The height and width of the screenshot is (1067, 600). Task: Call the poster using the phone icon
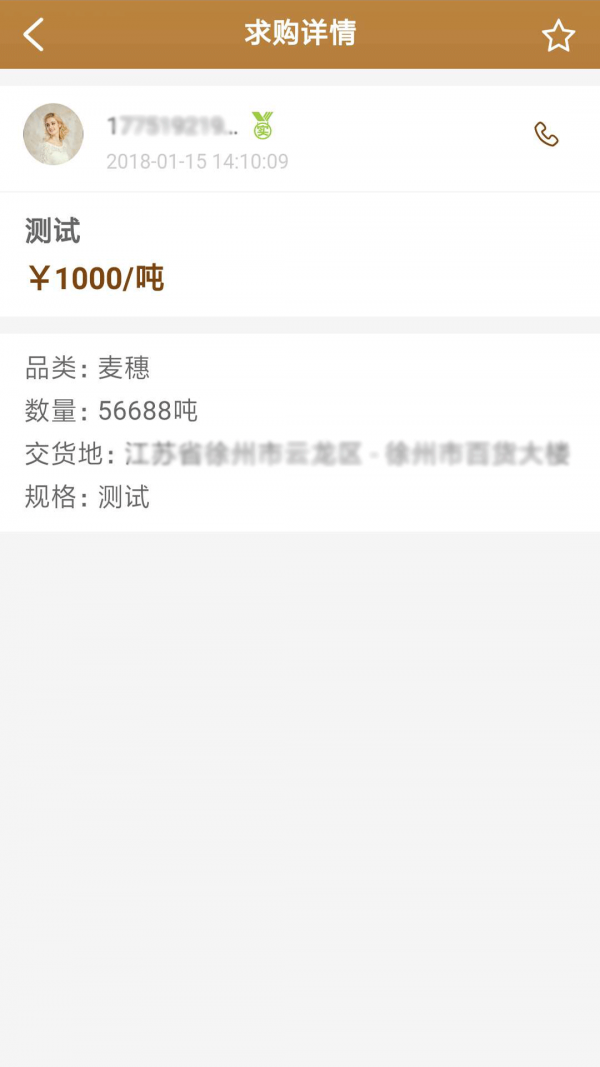pos(546,134)
